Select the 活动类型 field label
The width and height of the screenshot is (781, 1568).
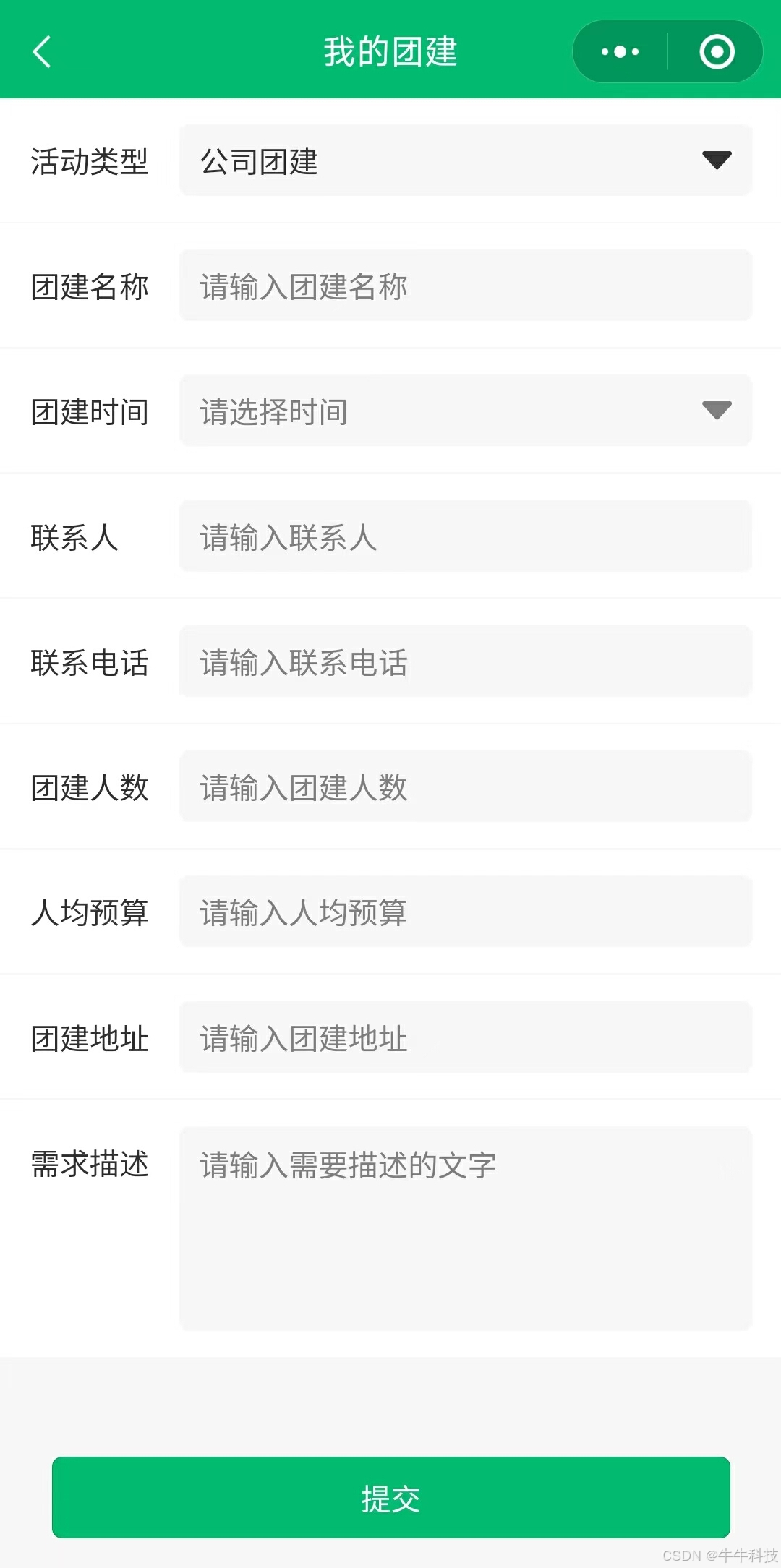point(90,162)
